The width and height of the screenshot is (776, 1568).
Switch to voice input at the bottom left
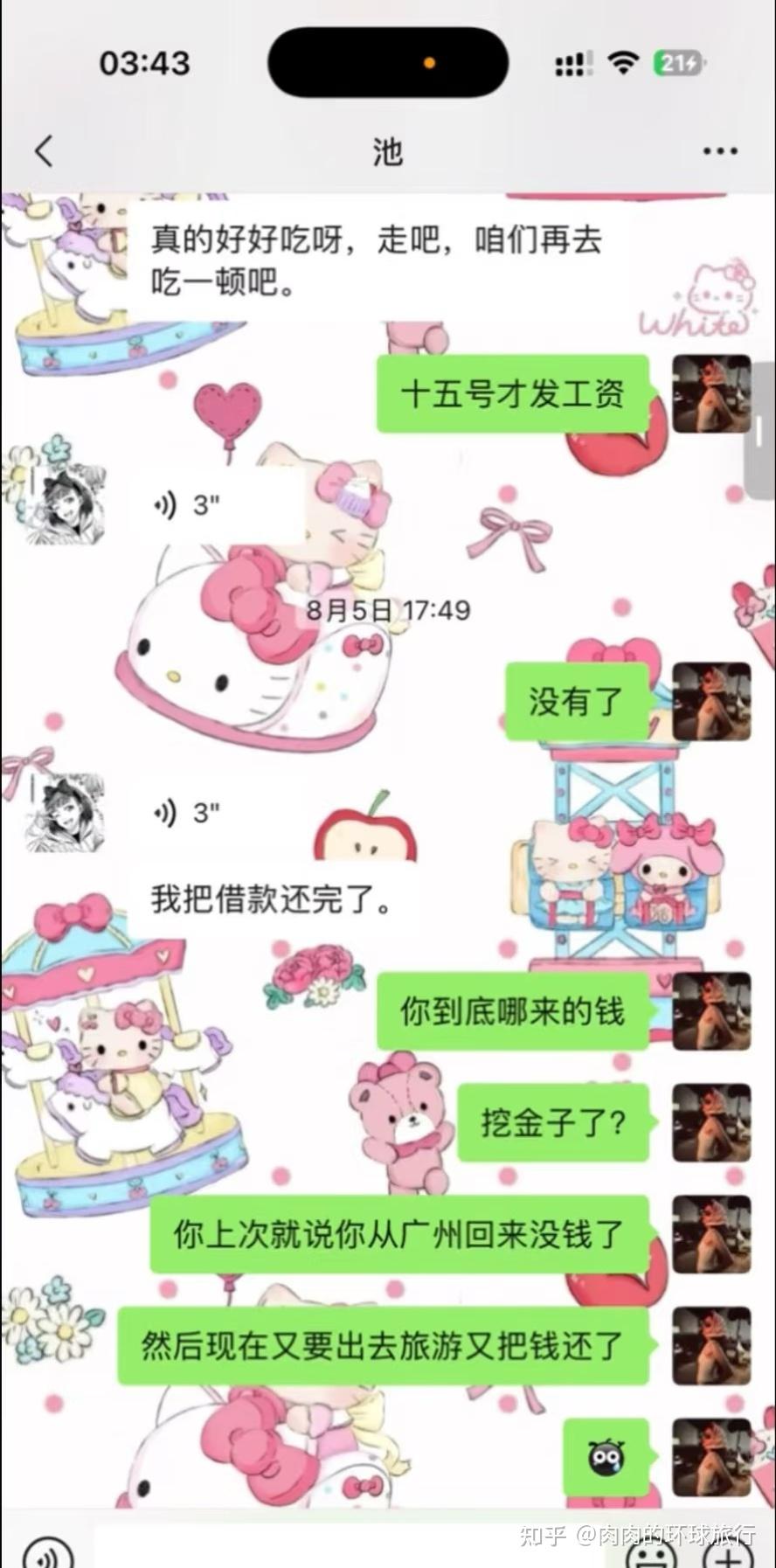click(47, 1554)
